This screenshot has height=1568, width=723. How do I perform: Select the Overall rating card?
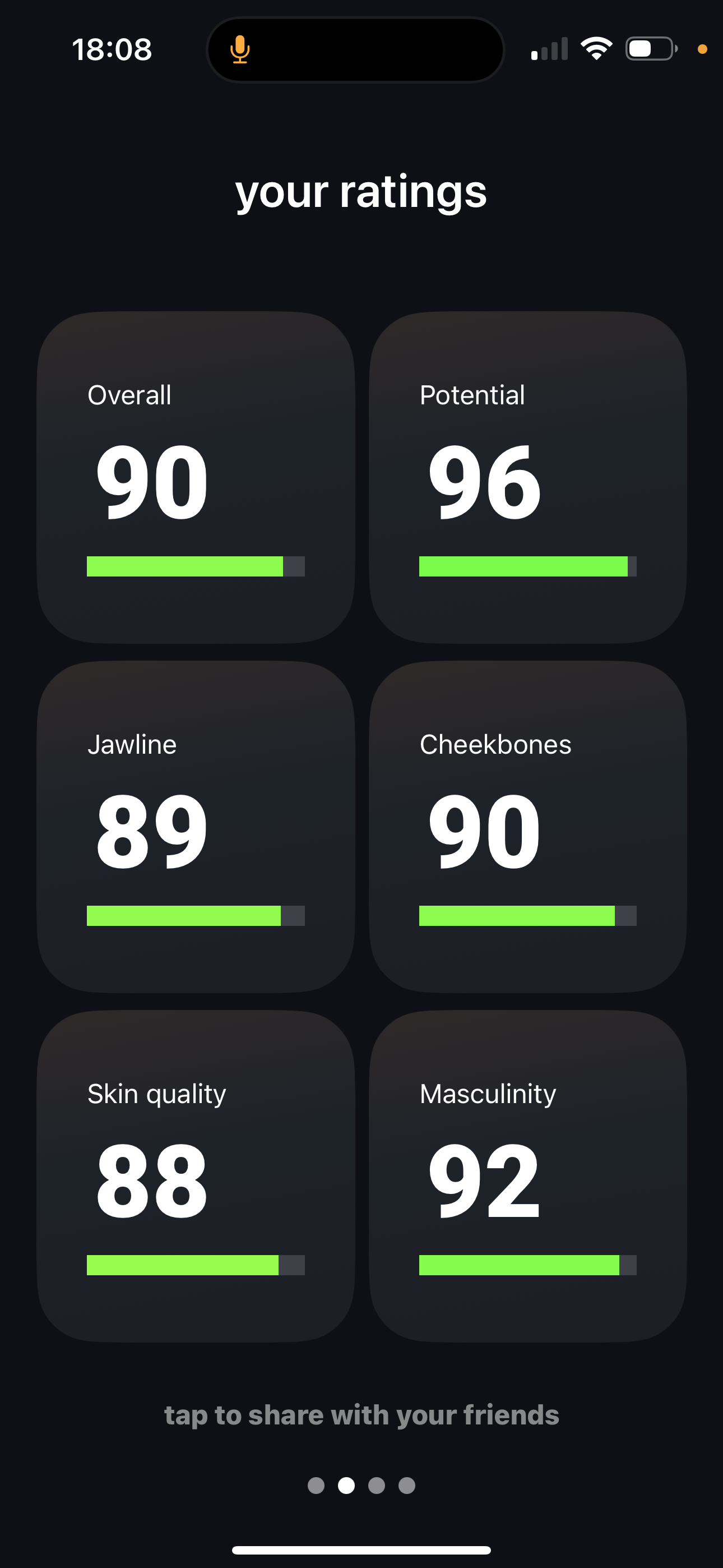tap(196, 478)
